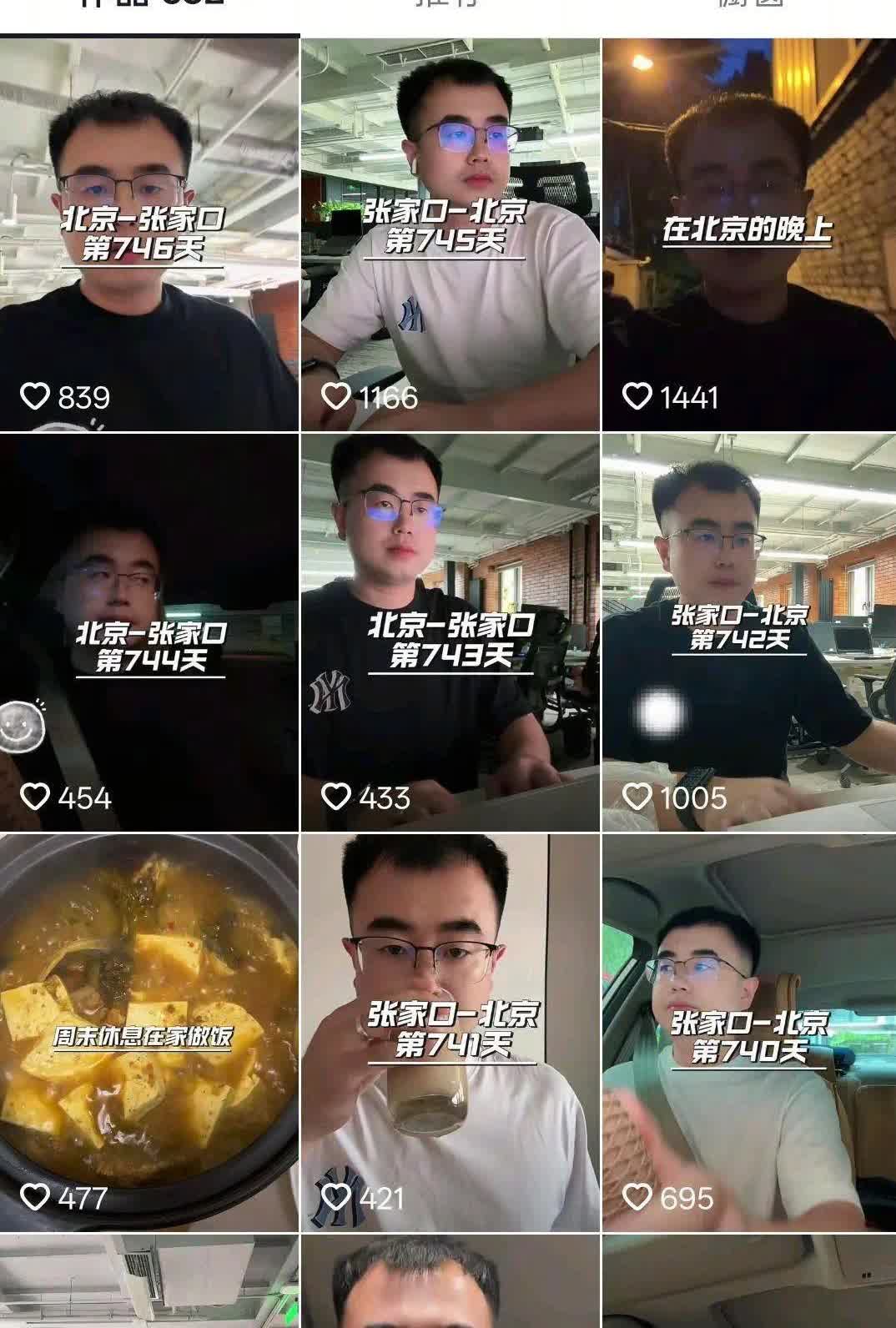Open the video labeled 第743天
This screenshot has height=1328, width=896.
tap(451, 632)
